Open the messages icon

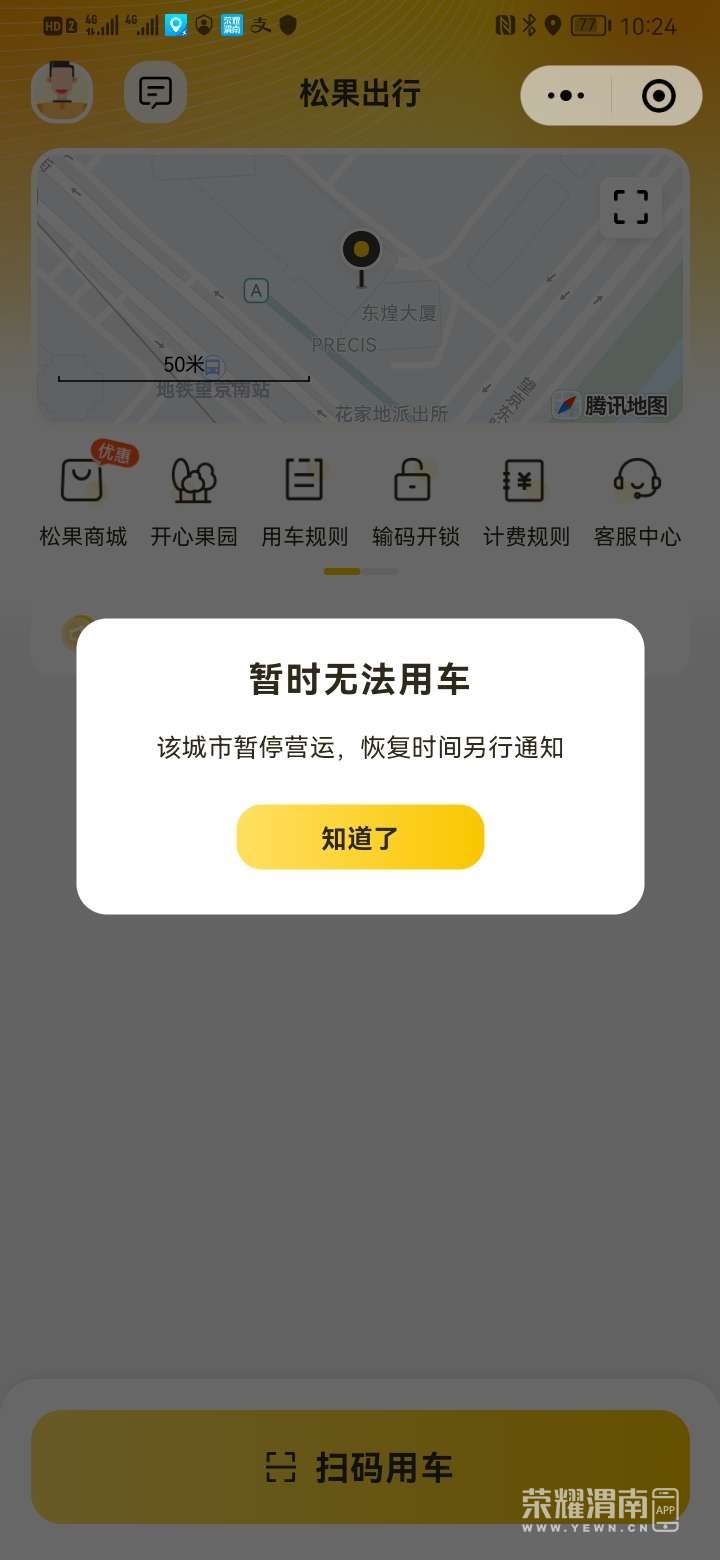click(x=155, y=93)
